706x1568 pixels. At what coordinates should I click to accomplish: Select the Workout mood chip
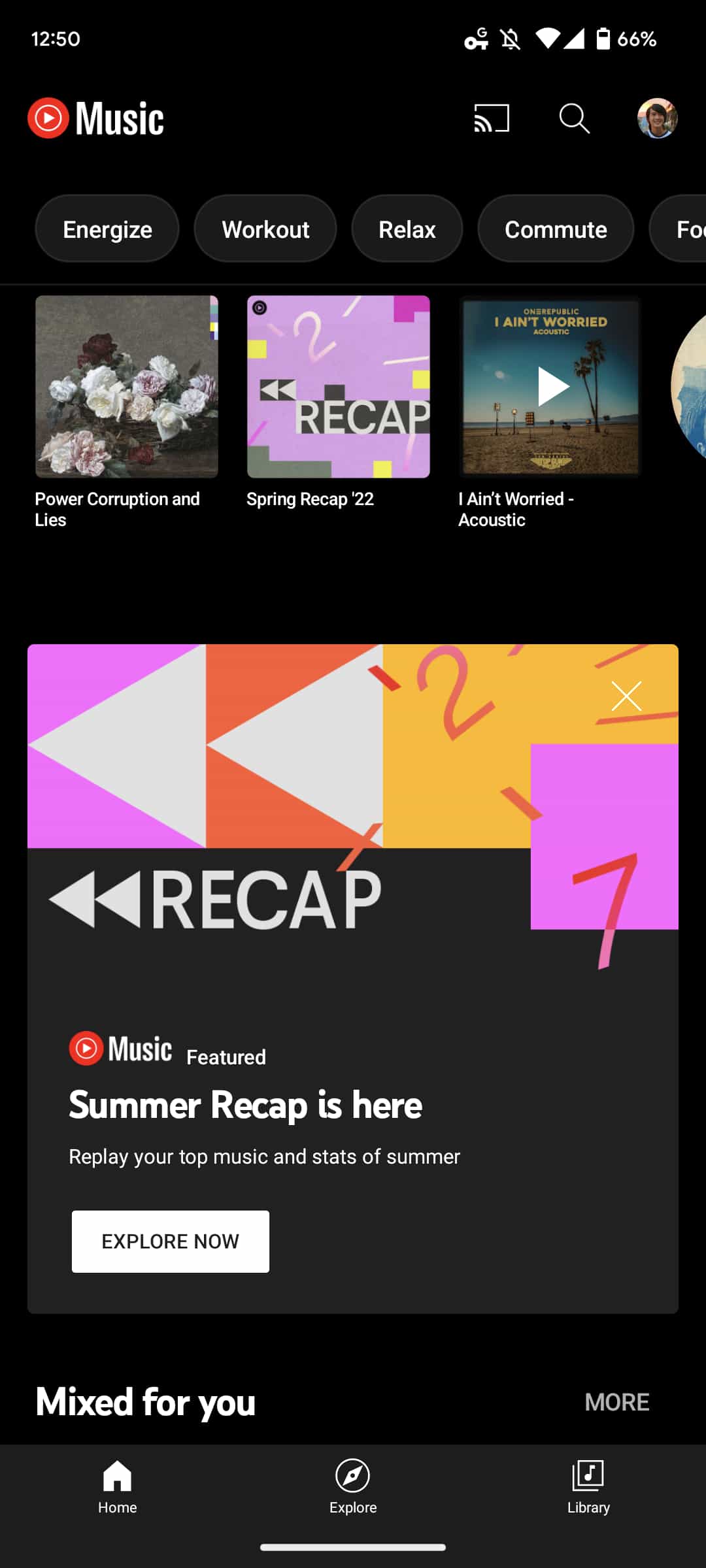(265, 229)
